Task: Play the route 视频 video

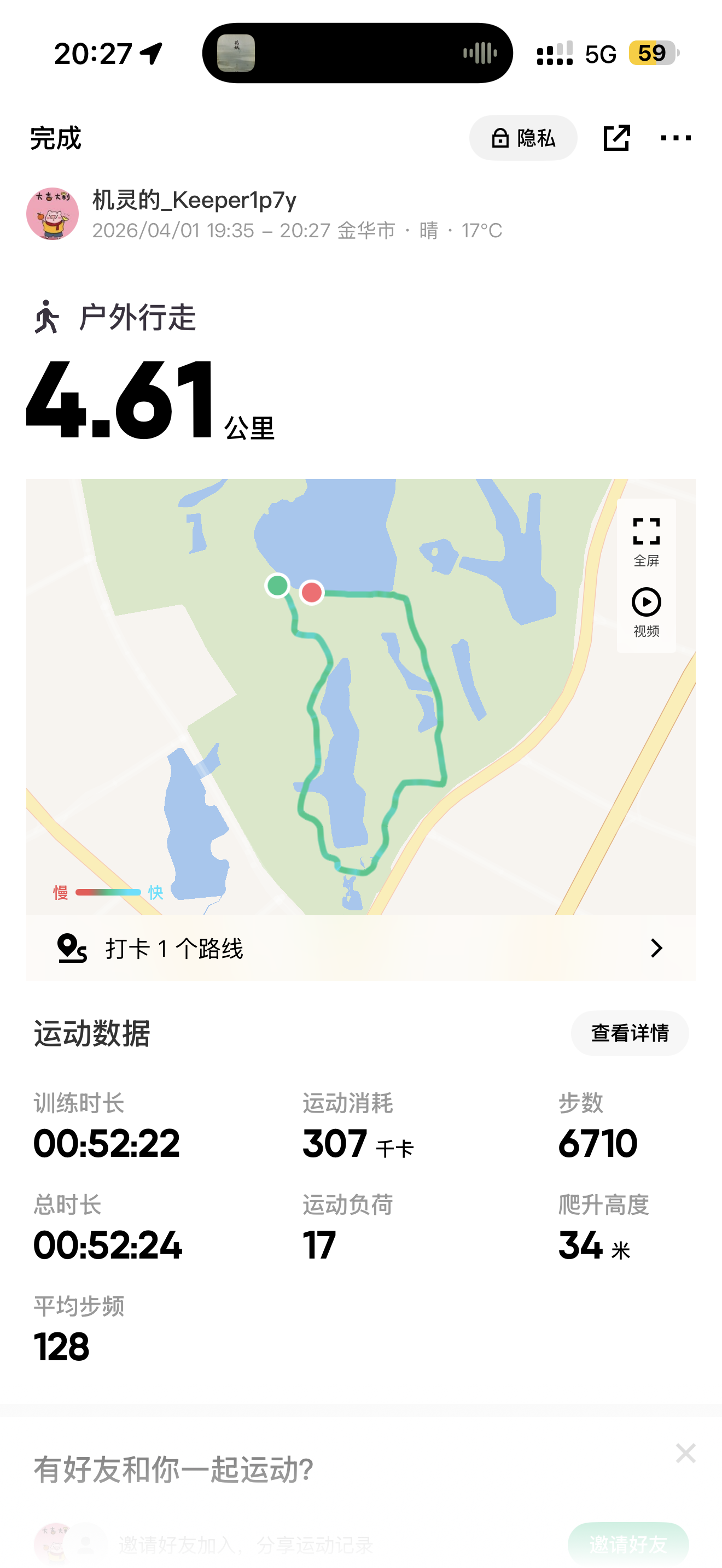Action: (646, 612)
